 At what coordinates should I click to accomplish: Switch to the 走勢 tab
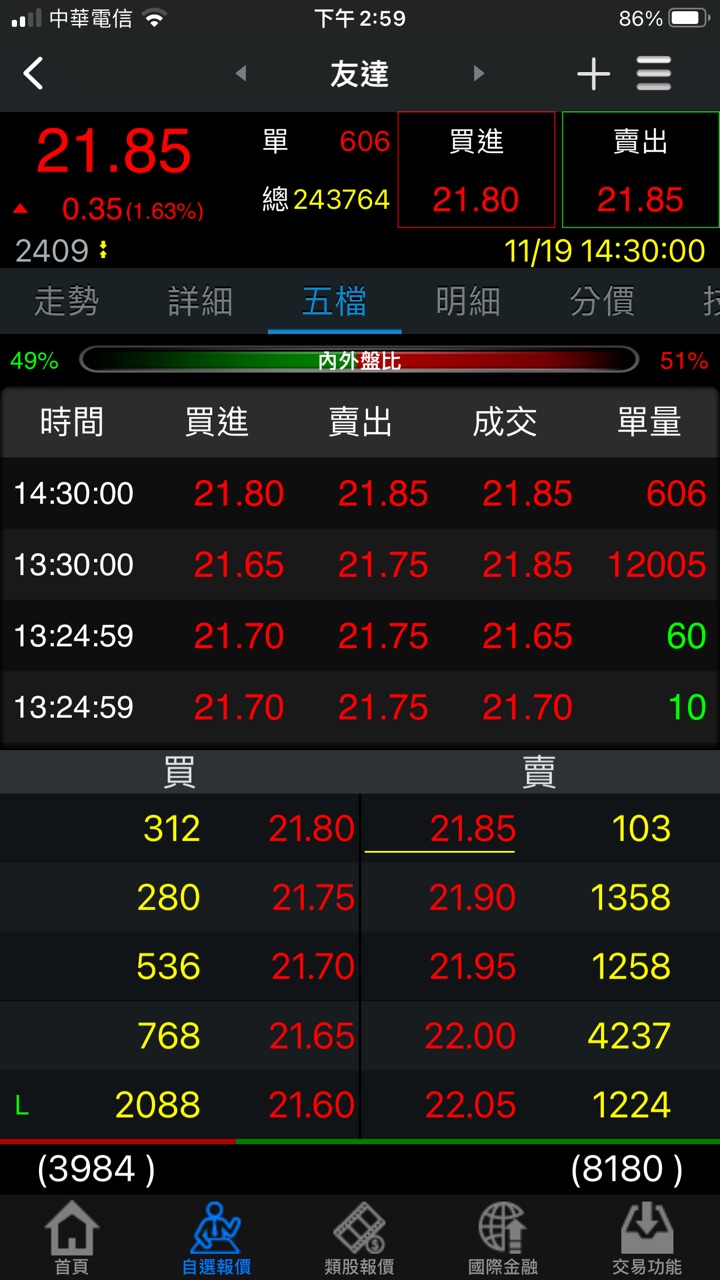click(x=67, y=301)
